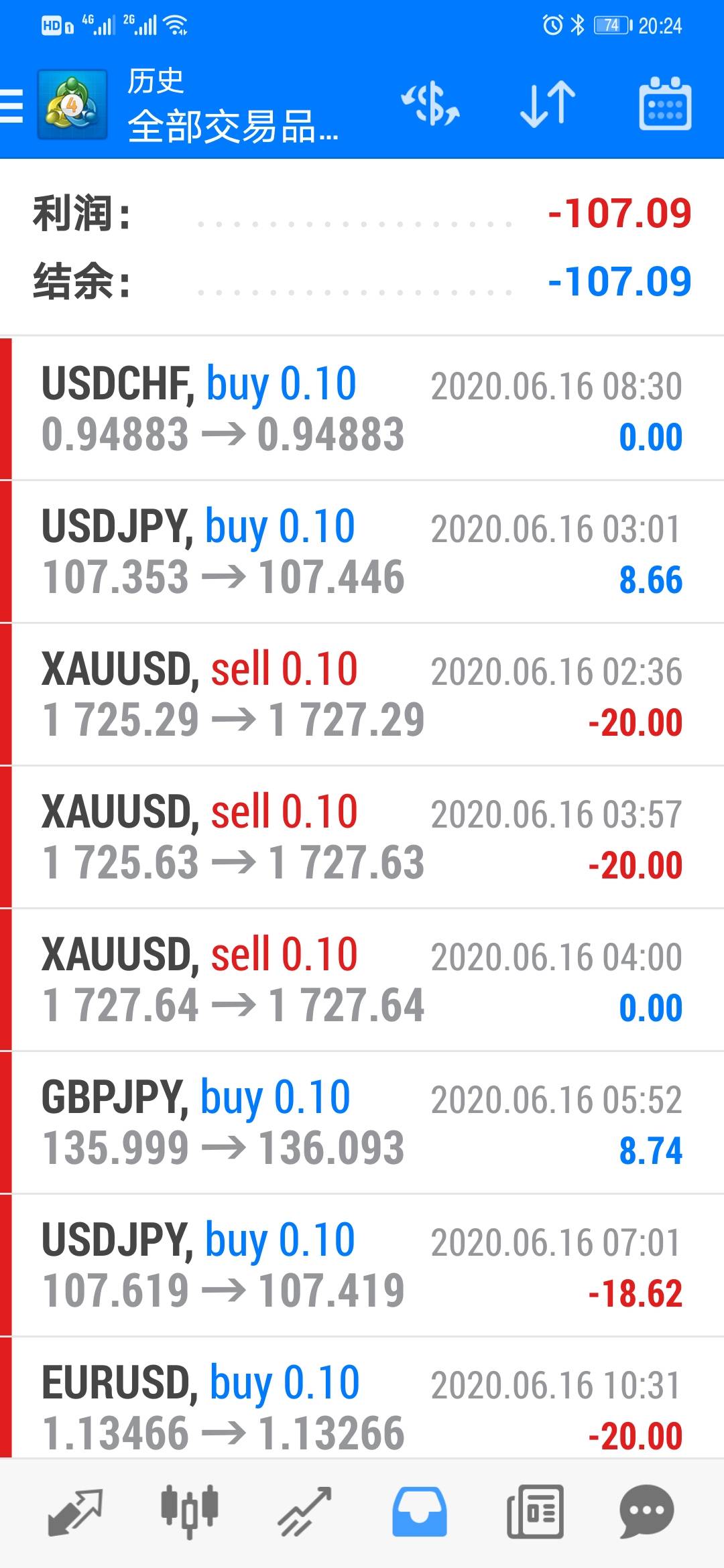Open the hamburger drawer menu
Screen dimensions: 724x1568
pyautogui.click(x=12, y=105)
